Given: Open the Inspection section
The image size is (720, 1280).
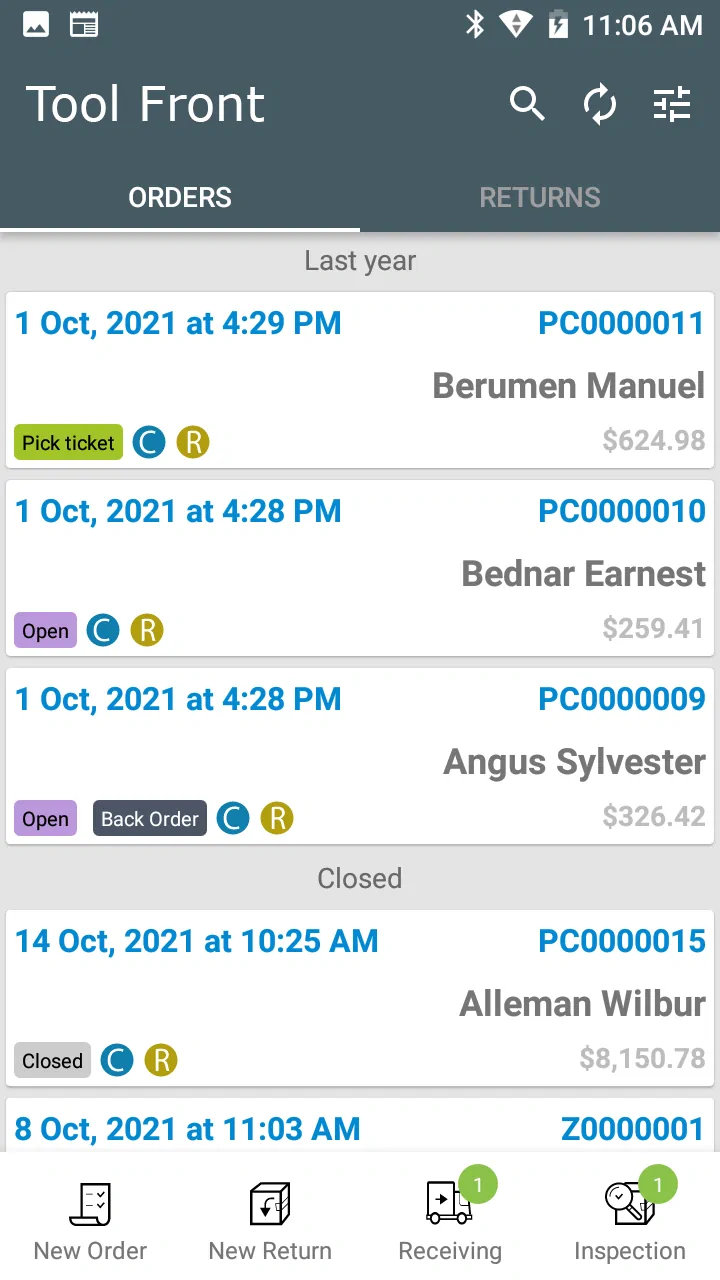Looking at the screenshot, I should click(x=630, y=1220).
